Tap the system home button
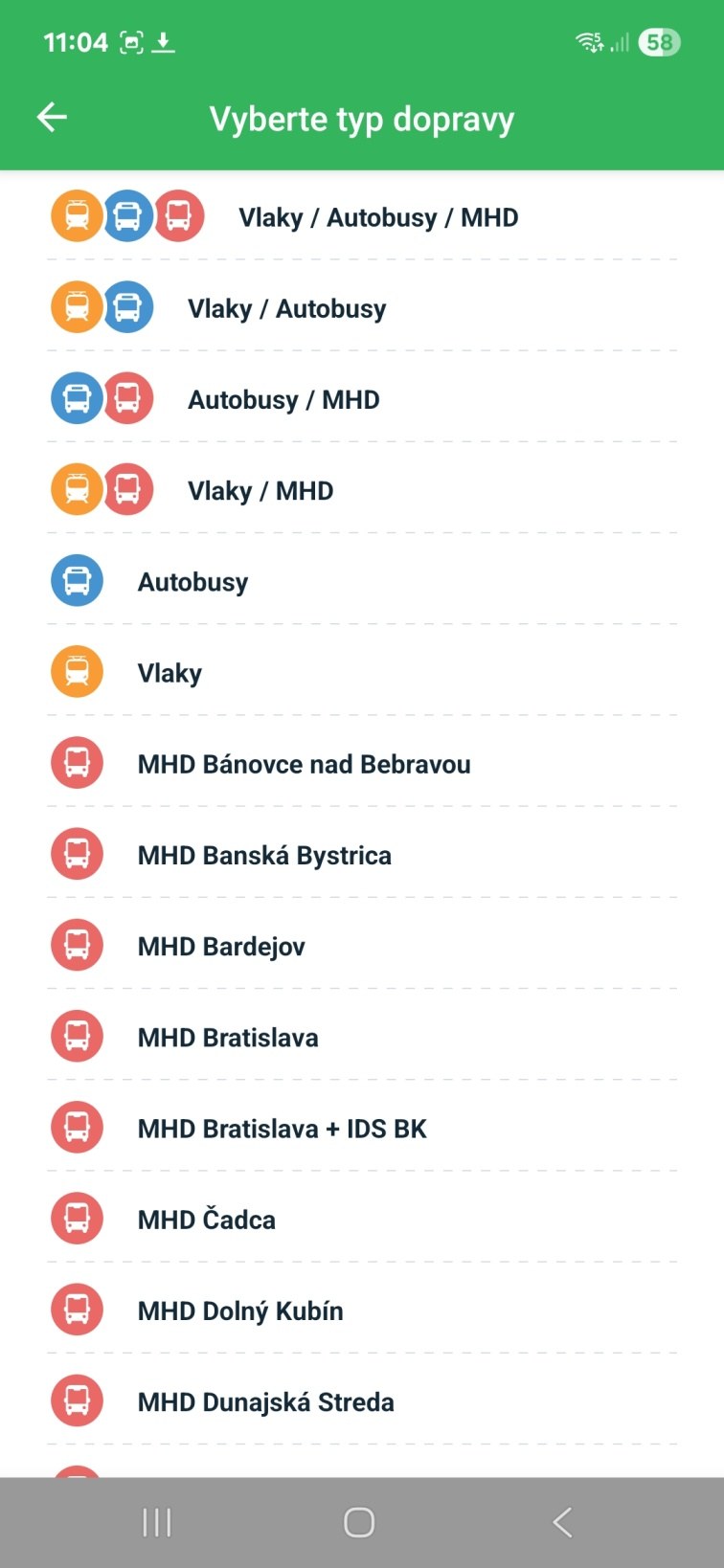 (x=359, y=1522)
